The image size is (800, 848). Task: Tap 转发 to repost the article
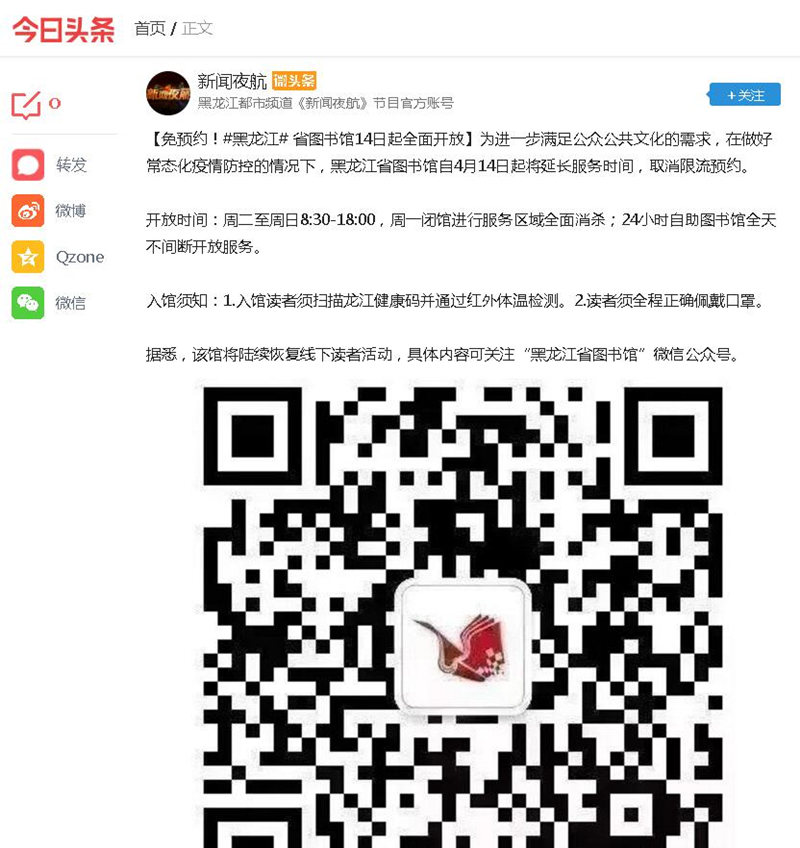[28, 165]
